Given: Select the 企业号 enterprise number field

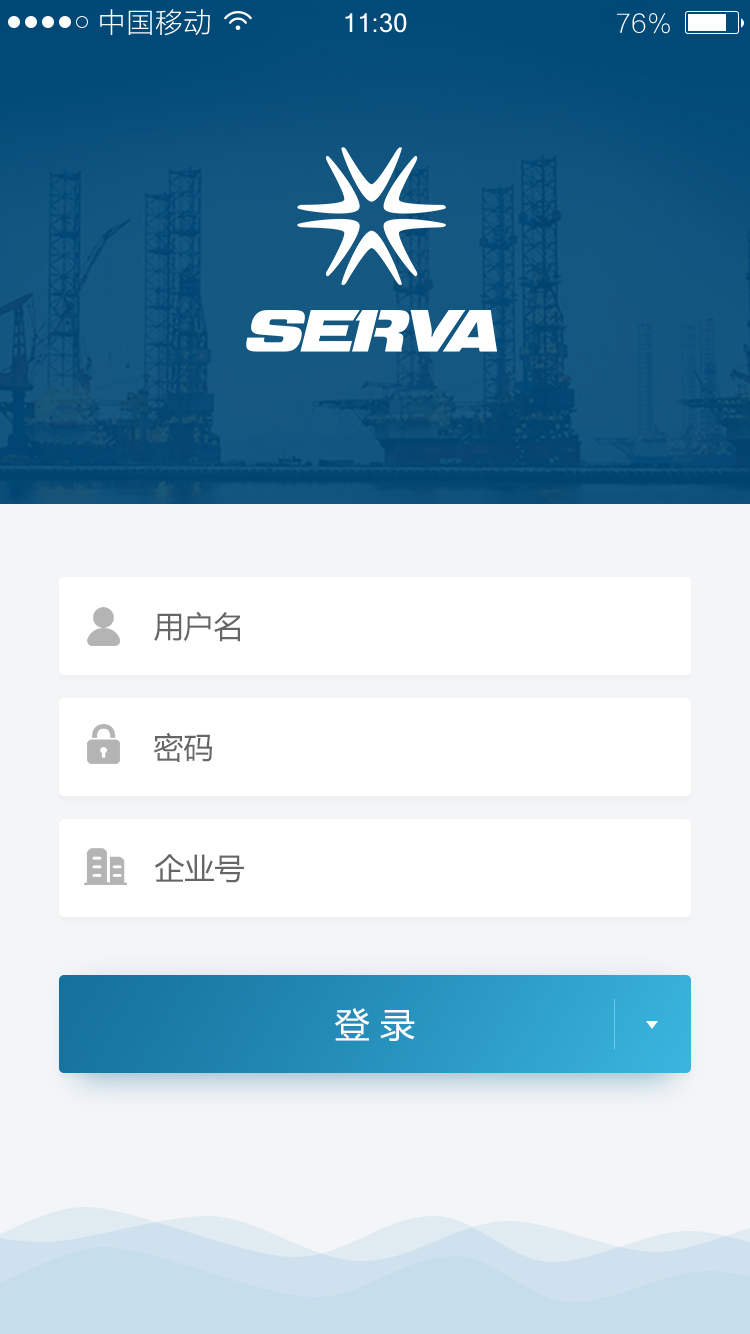Looking at the screenshot, I should [375, 868].
